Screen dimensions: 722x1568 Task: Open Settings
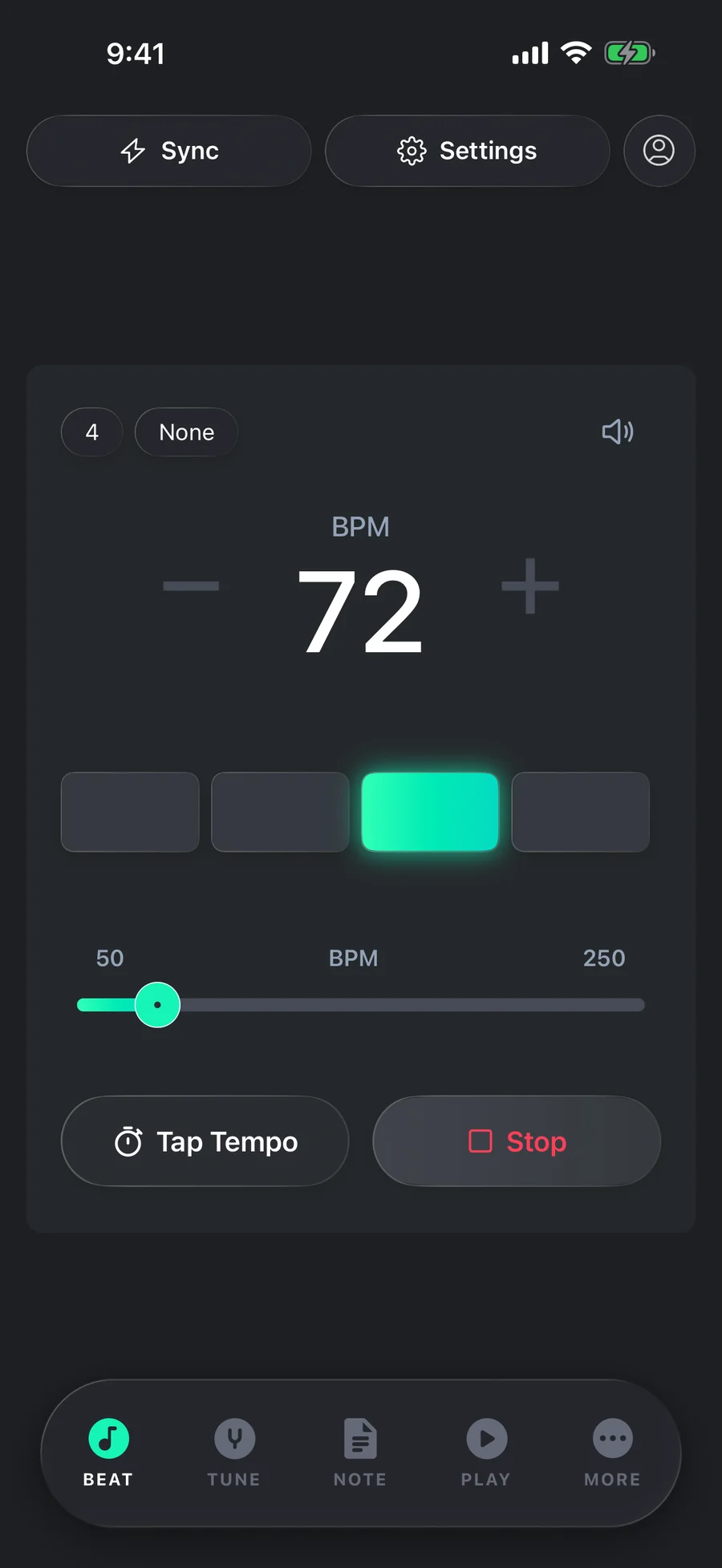pyautogui.click(x=467, y=151)
